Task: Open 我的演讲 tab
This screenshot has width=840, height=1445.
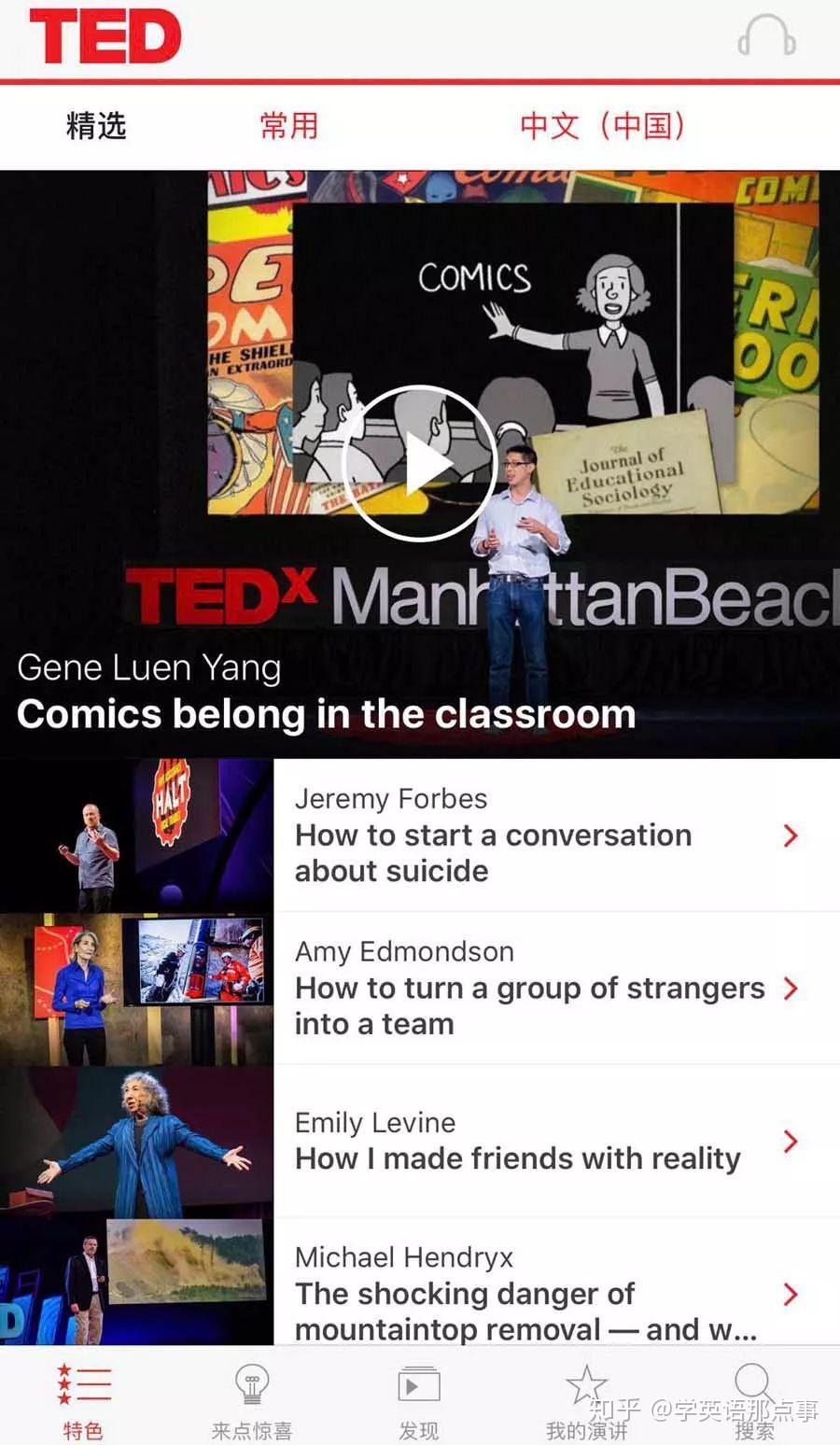Action: click(586, 1398)
